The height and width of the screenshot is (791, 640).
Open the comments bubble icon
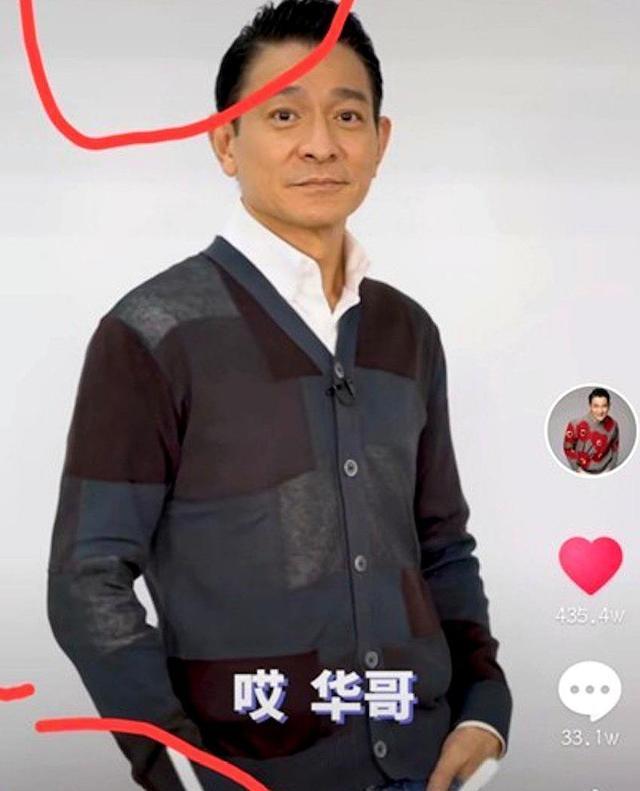click(x=590, y=691)
